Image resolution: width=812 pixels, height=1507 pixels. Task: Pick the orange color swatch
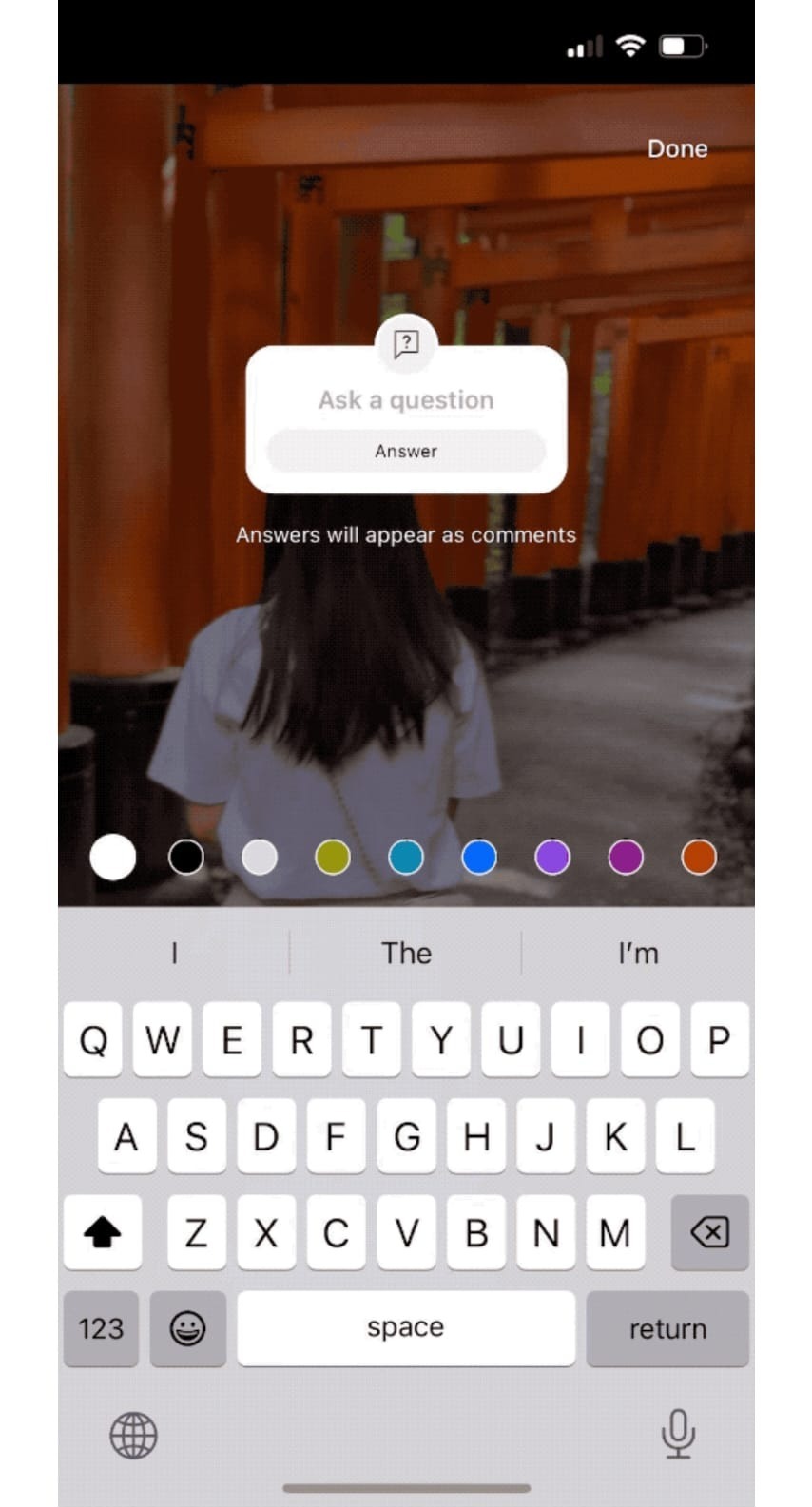[x=699, y=857]
